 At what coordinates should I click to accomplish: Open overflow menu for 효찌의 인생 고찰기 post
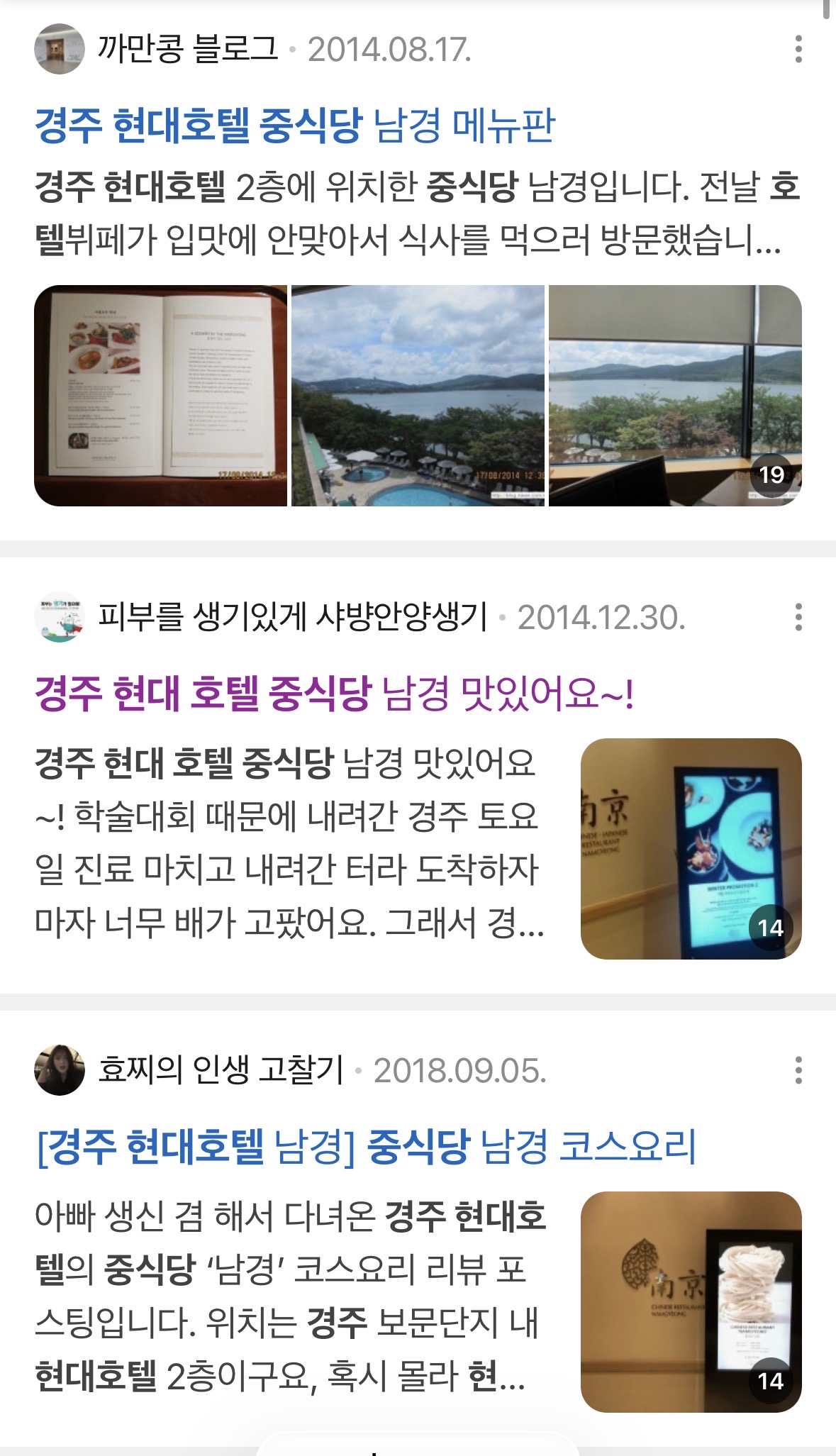[x=798, y=1070]
